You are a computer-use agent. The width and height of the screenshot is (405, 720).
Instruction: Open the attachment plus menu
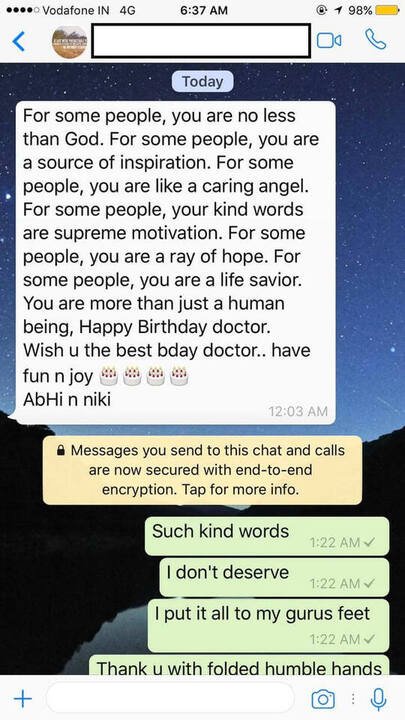22,699
